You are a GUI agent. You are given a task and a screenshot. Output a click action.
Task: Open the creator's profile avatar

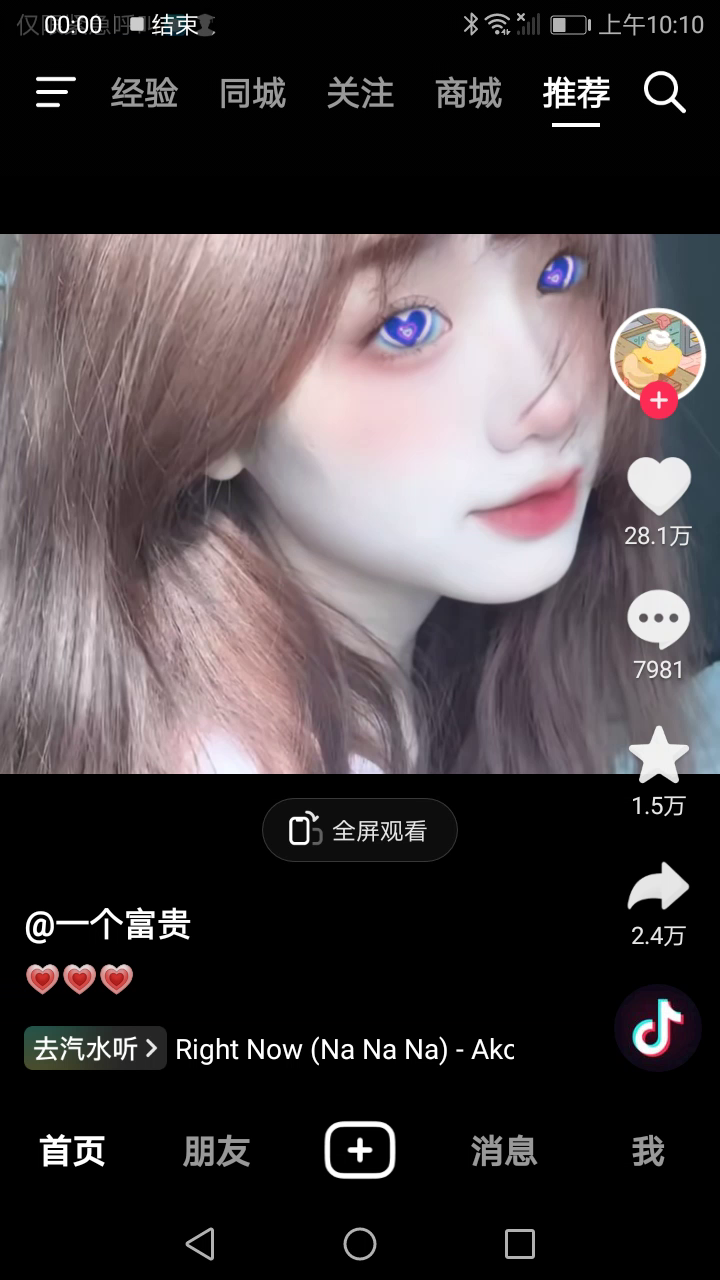pos(657,352)
